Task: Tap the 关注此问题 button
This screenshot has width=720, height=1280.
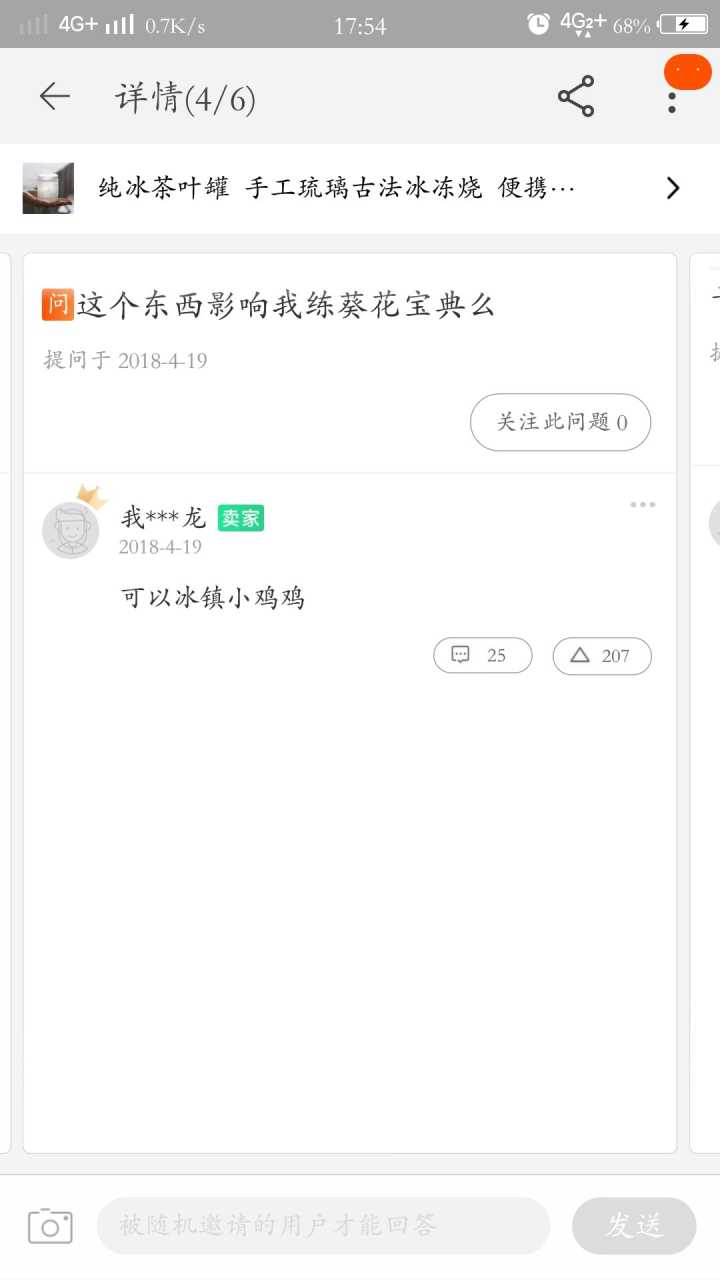Action: point(560,422)
